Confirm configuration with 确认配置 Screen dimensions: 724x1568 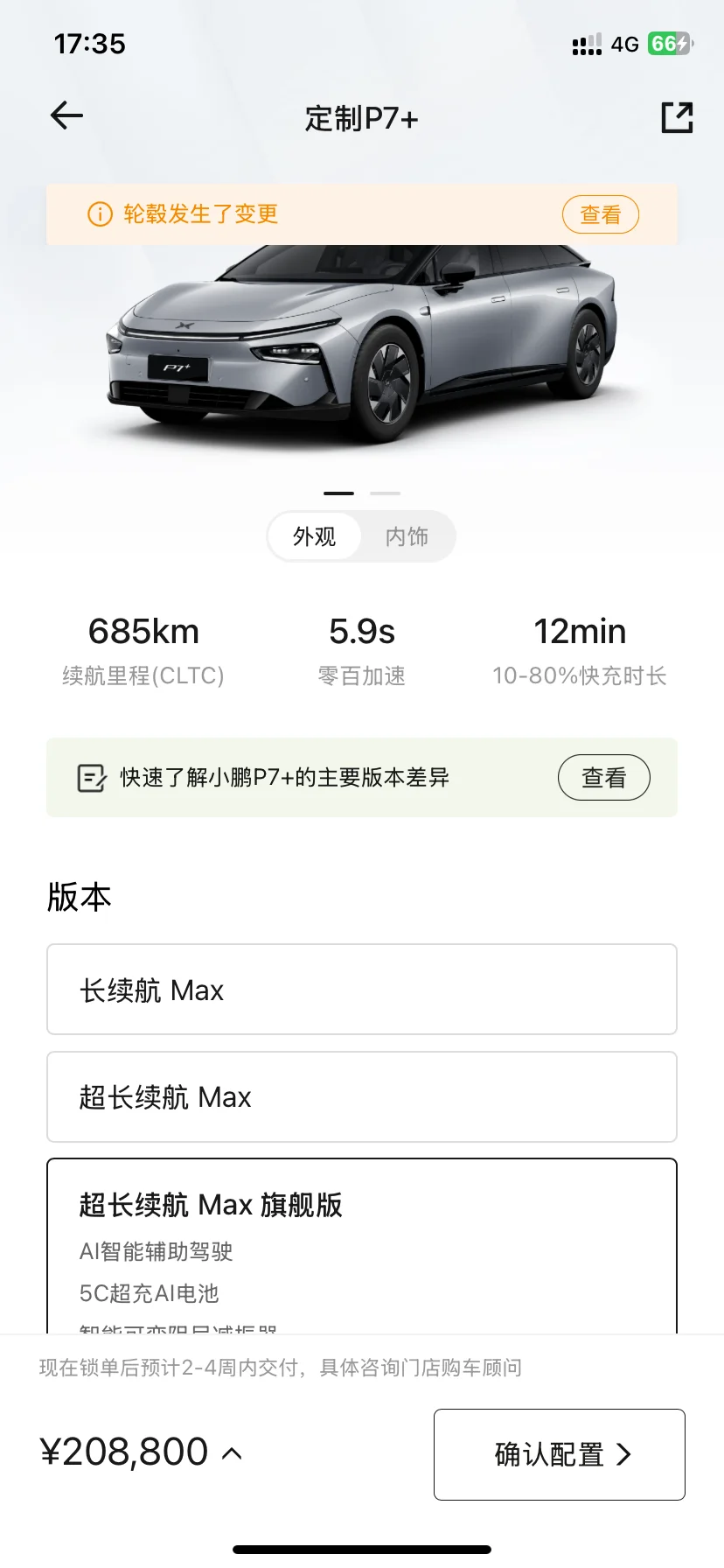pyautogui.click(x=560, y=1454)
